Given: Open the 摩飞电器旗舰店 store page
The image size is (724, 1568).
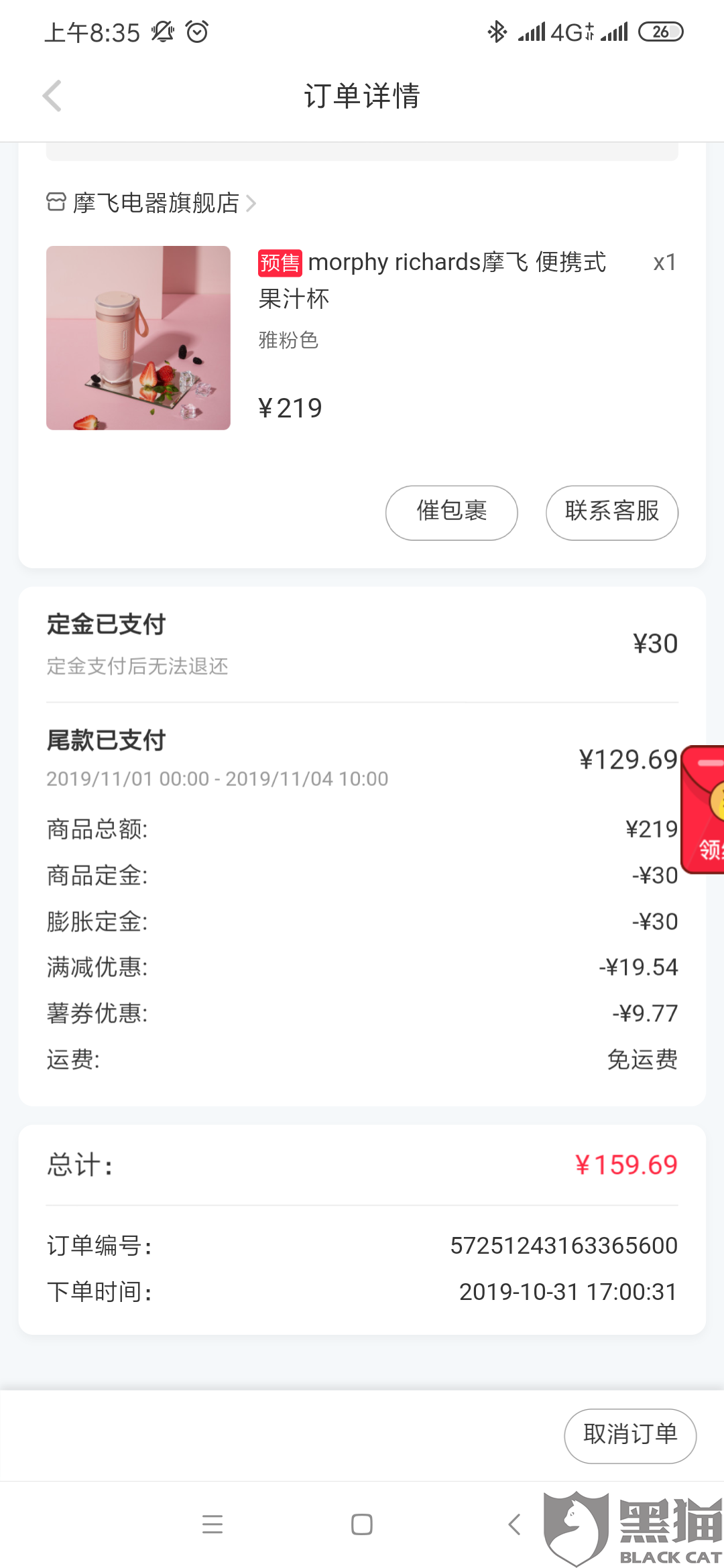Looking at the screenshot, I should 151,202.
